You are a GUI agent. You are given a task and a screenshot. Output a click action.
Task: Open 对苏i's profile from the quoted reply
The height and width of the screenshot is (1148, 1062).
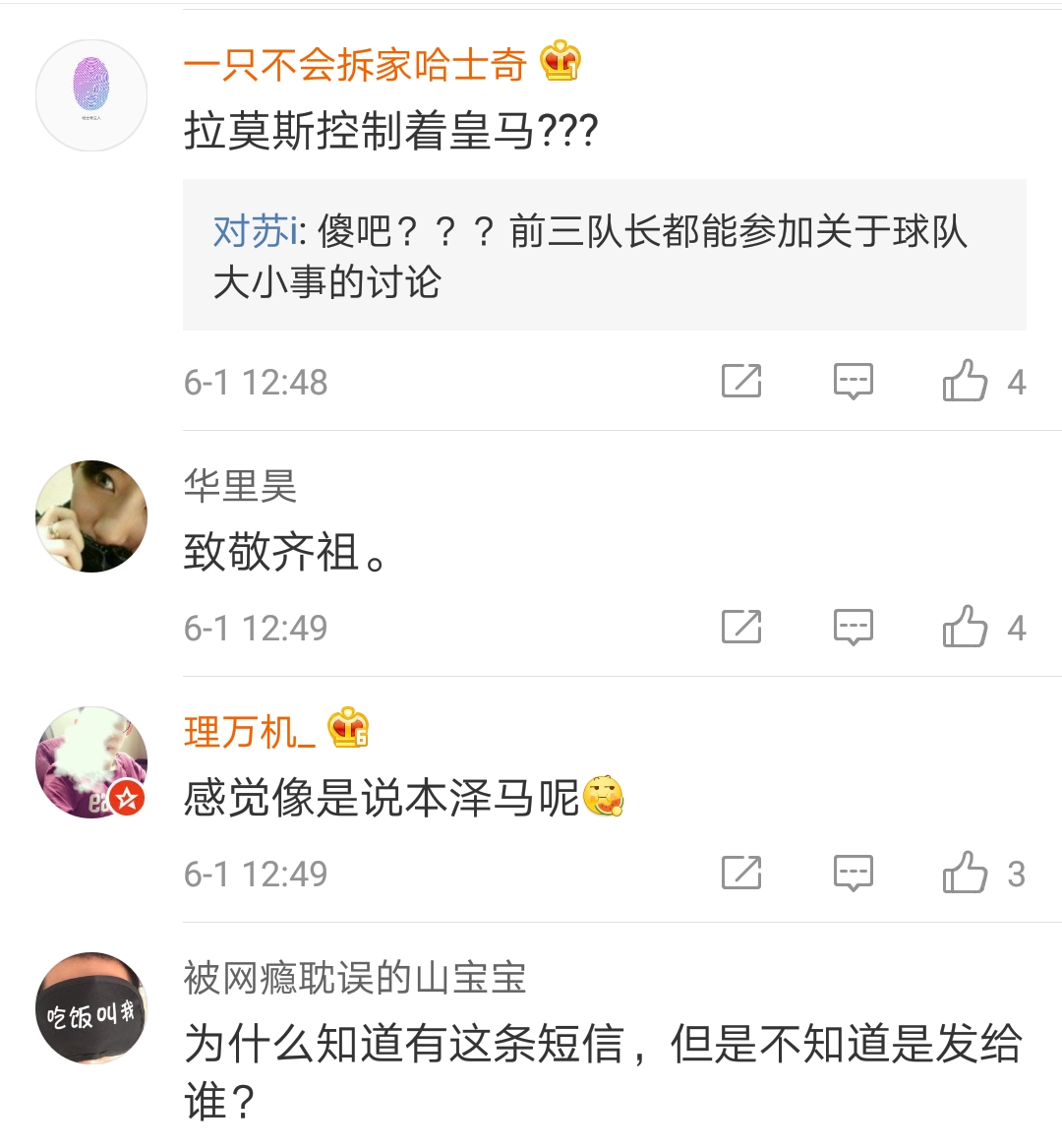253,232
